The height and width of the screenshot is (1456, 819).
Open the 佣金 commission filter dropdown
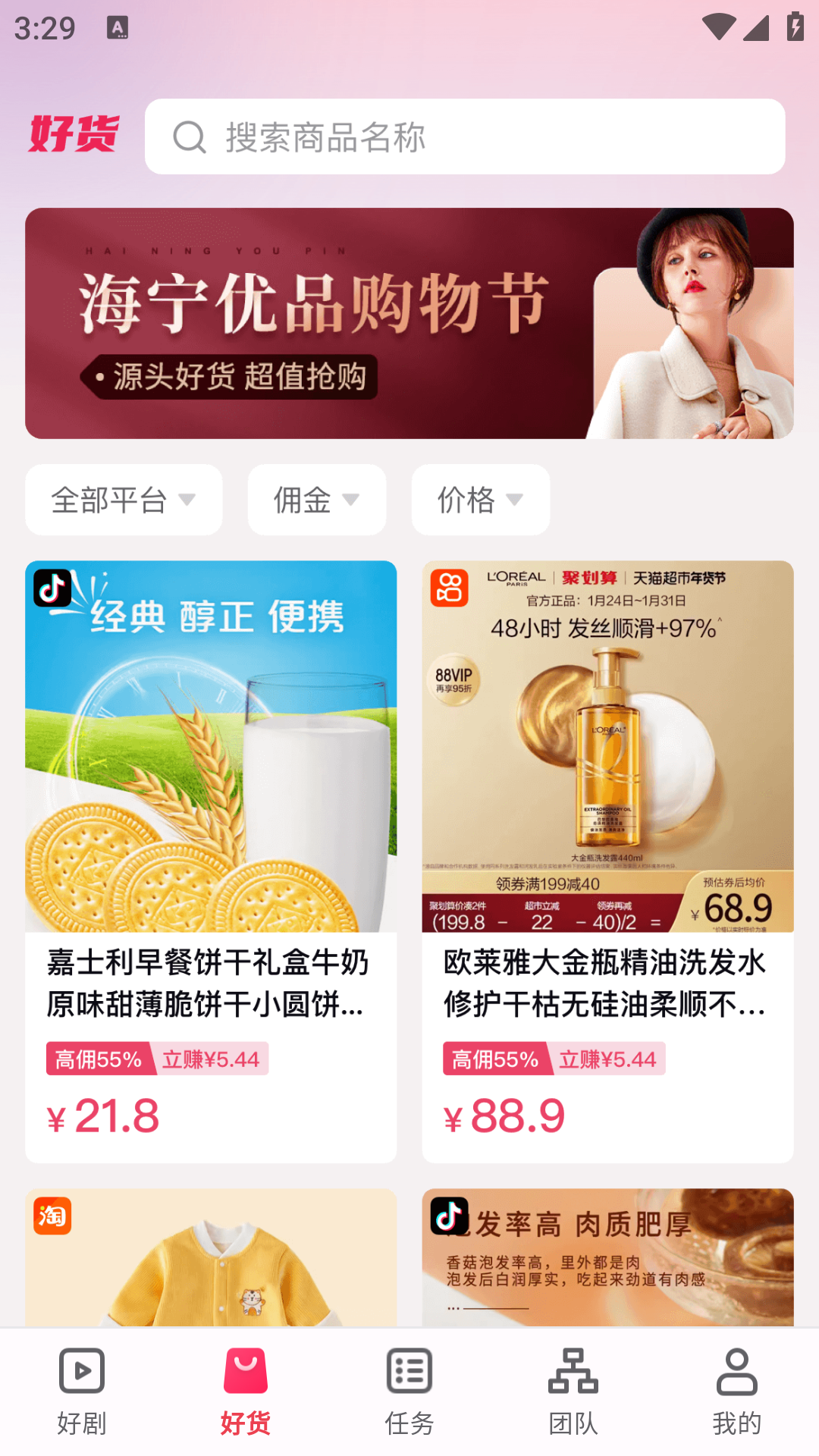tap(316, 500)
